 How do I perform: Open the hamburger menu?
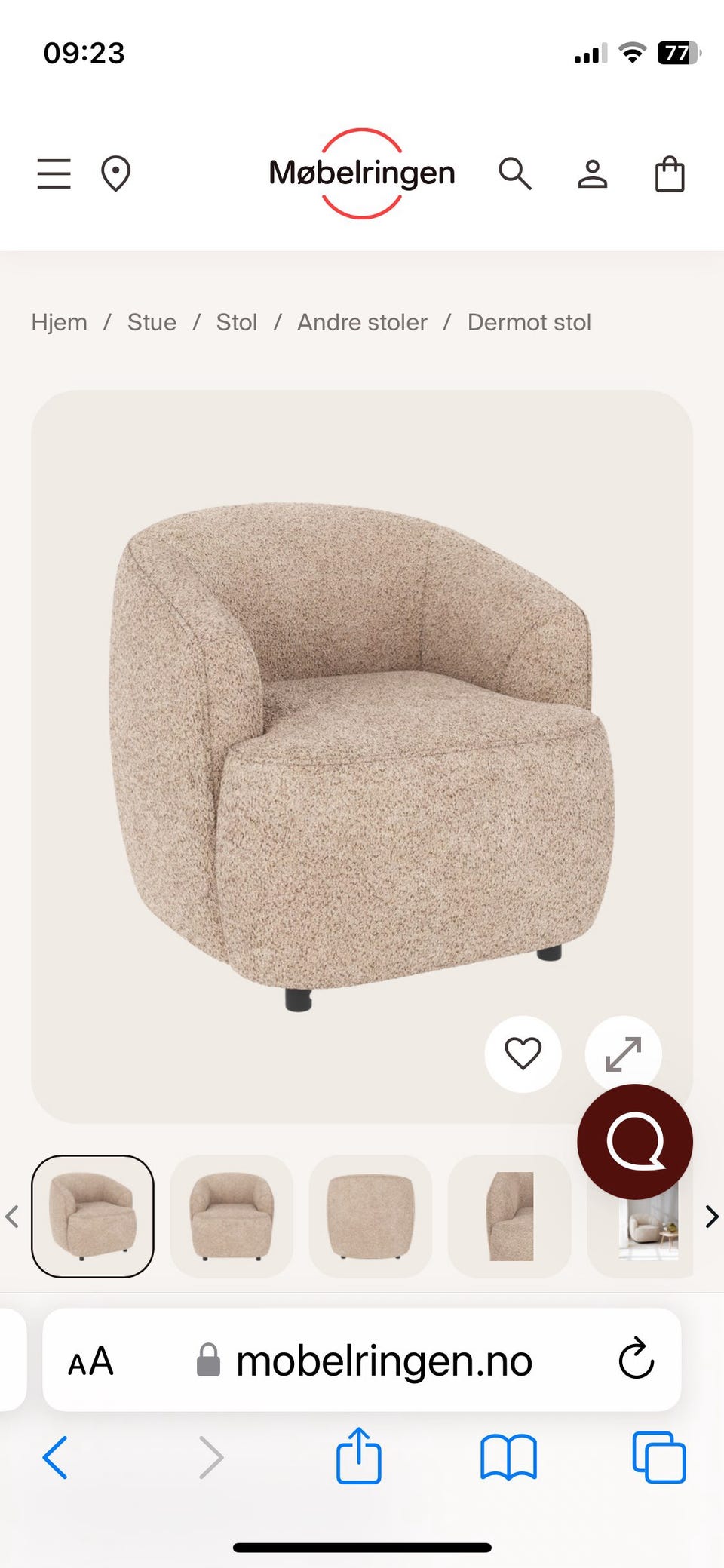pyautogui.click(x=54, y=173)
